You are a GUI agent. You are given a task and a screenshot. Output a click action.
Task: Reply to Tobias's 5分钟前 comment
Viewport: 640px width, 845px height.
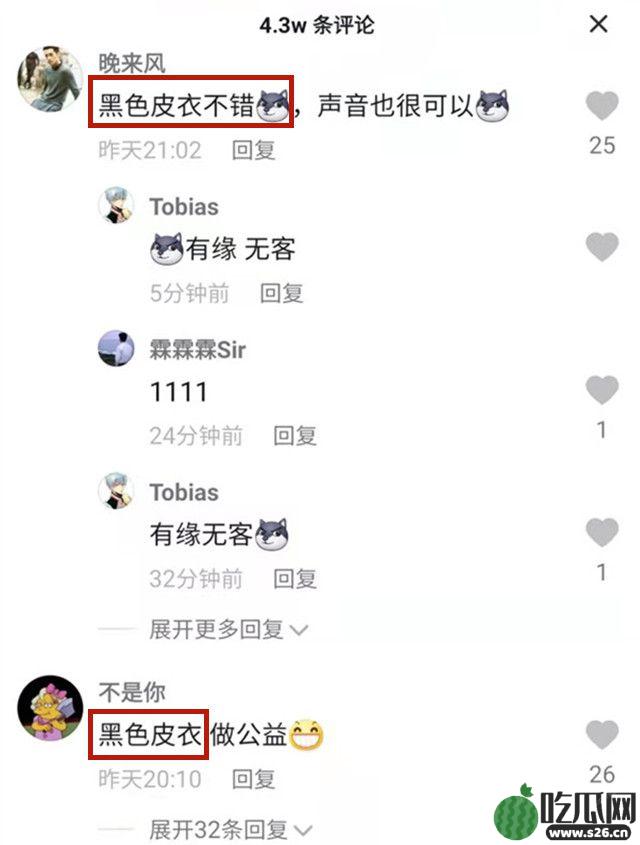click(x=281, y=293)
